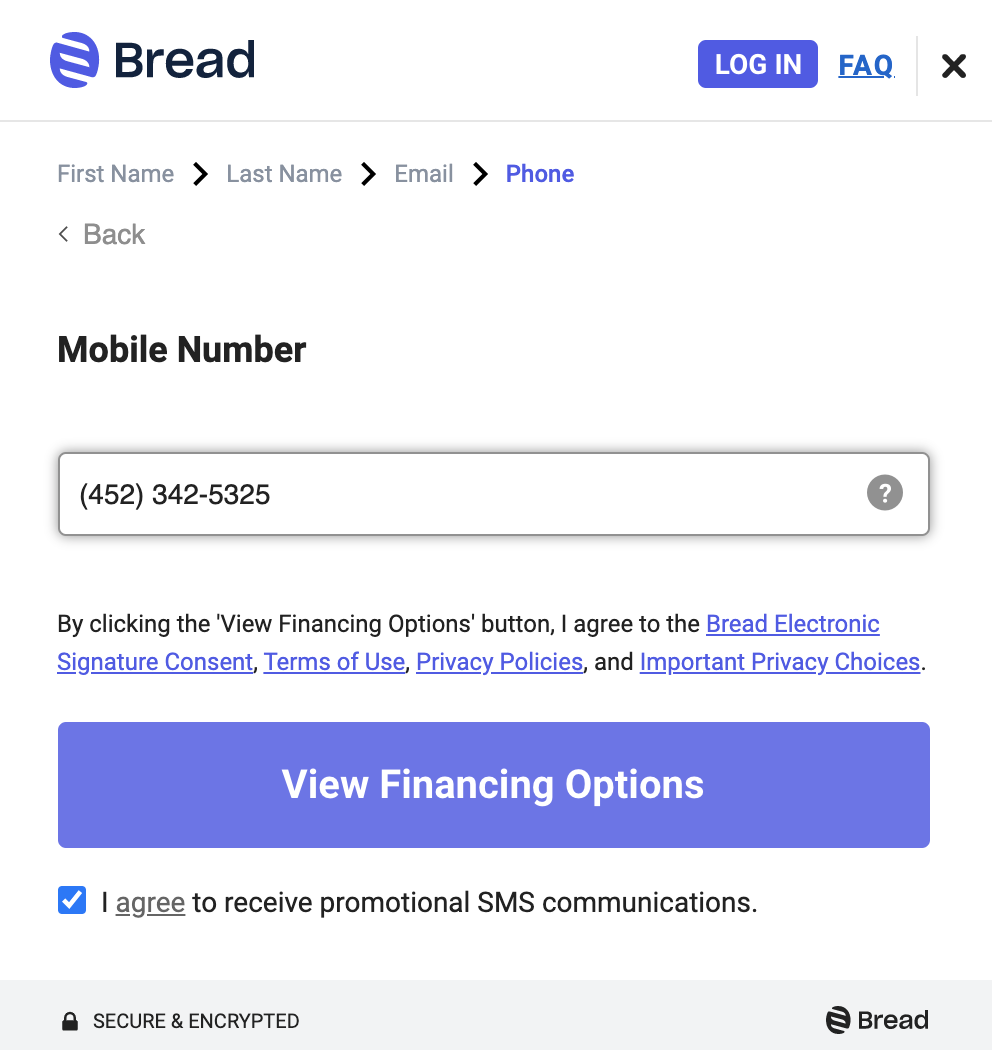
Task: Tap View Financing Options button
Action: [494, 785]
